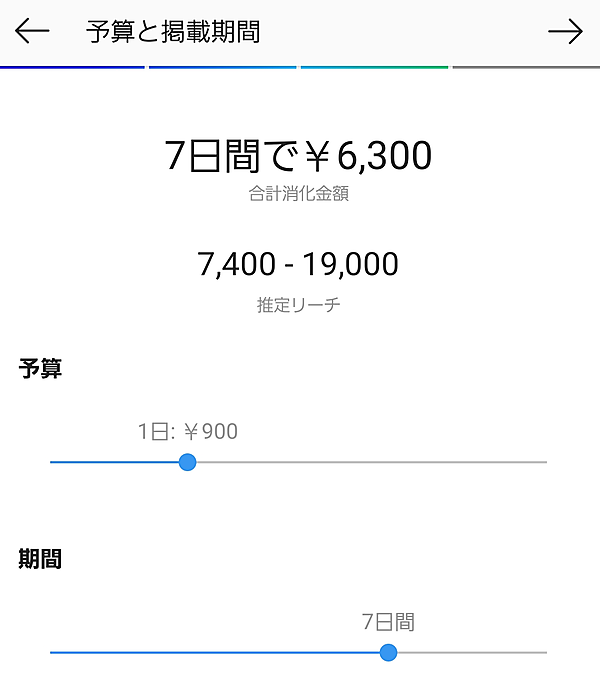
Task: Tap the 予算 daily budget slider
Action: (187, 462)
